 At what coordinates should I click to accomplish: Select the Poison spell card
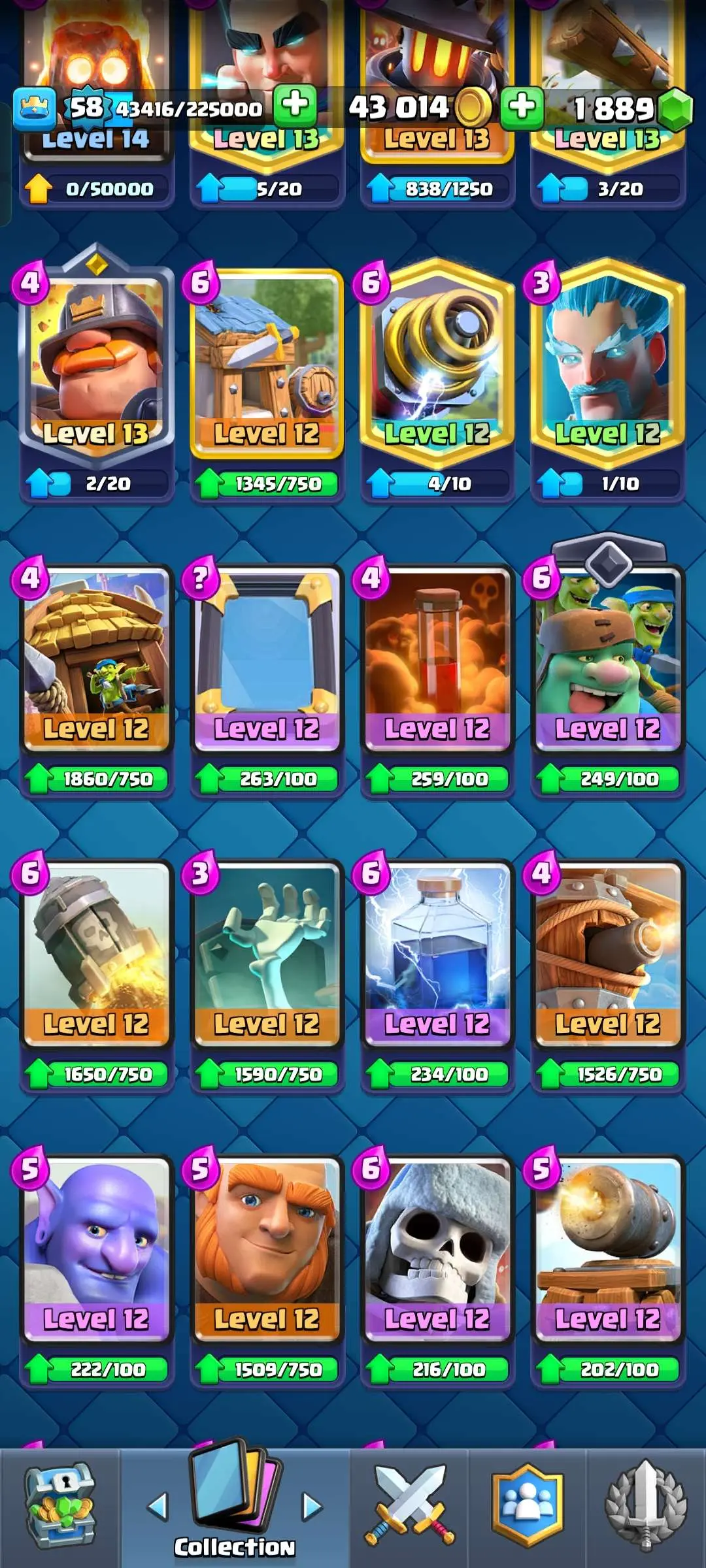tap(437, 660)
